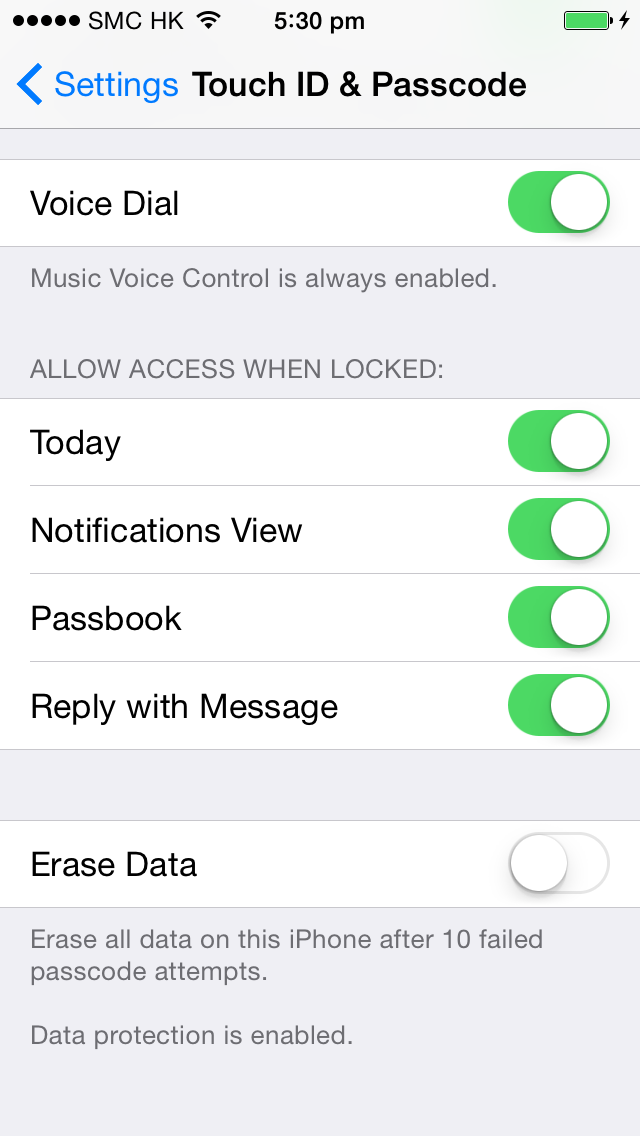Toggle off Notifications View
Image resolution: width=640 pixels, height=1136 pixels.
pyautogui.click(x=558, y=530)
